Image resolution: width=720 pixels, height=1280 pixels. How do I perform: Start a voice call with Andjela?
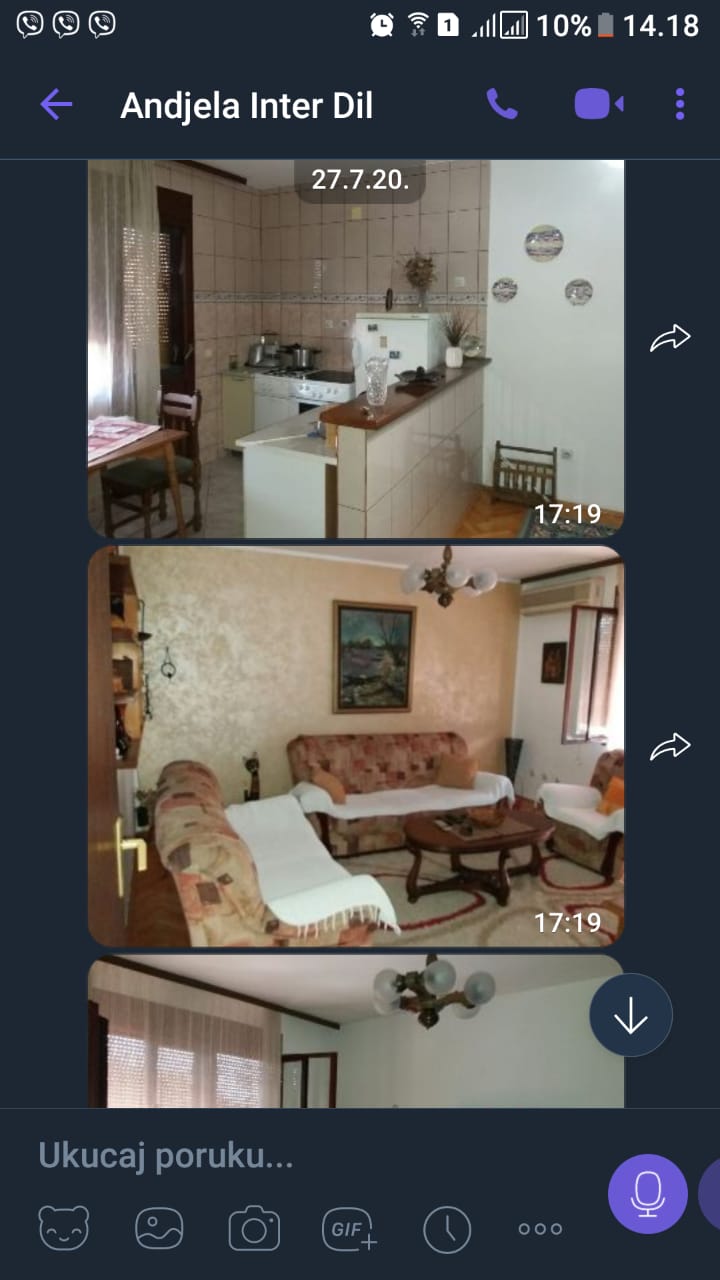coord(502,104)
